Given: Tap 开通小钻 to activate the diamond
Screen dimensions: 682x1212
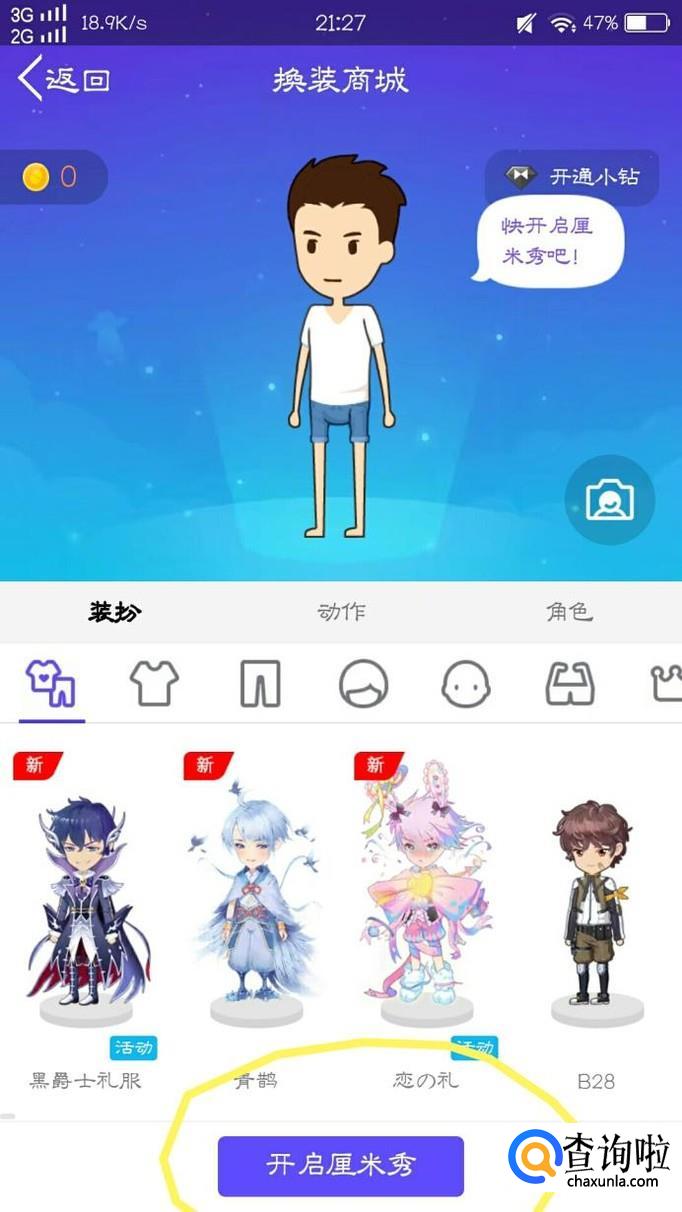Looking at the screenshot, I should [x=572, y=178].
